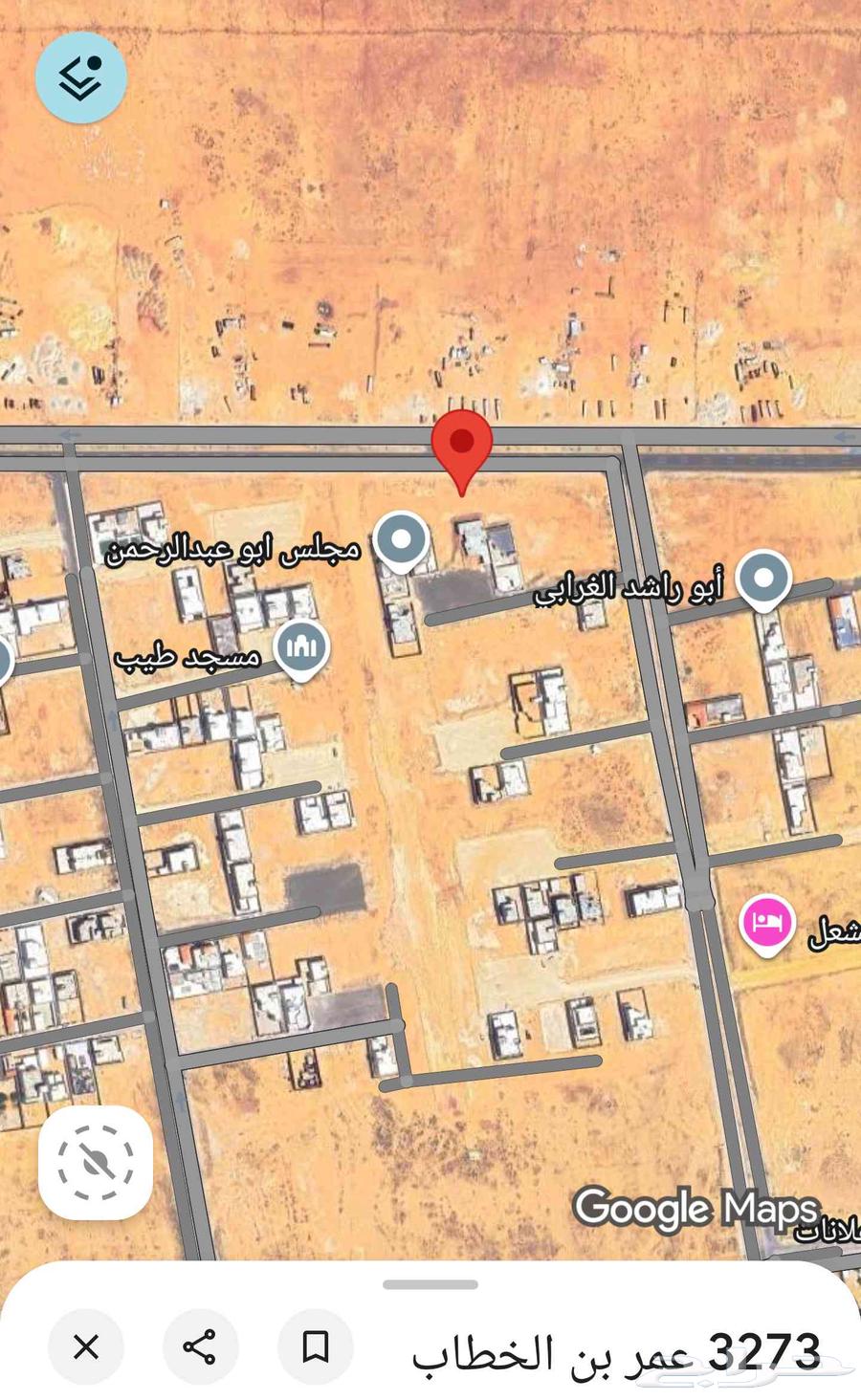Open the أبو راشد الغرابي place marker
Image resolution: width=861 pixels, height=1400 pixels.
(x=762, y=579)
